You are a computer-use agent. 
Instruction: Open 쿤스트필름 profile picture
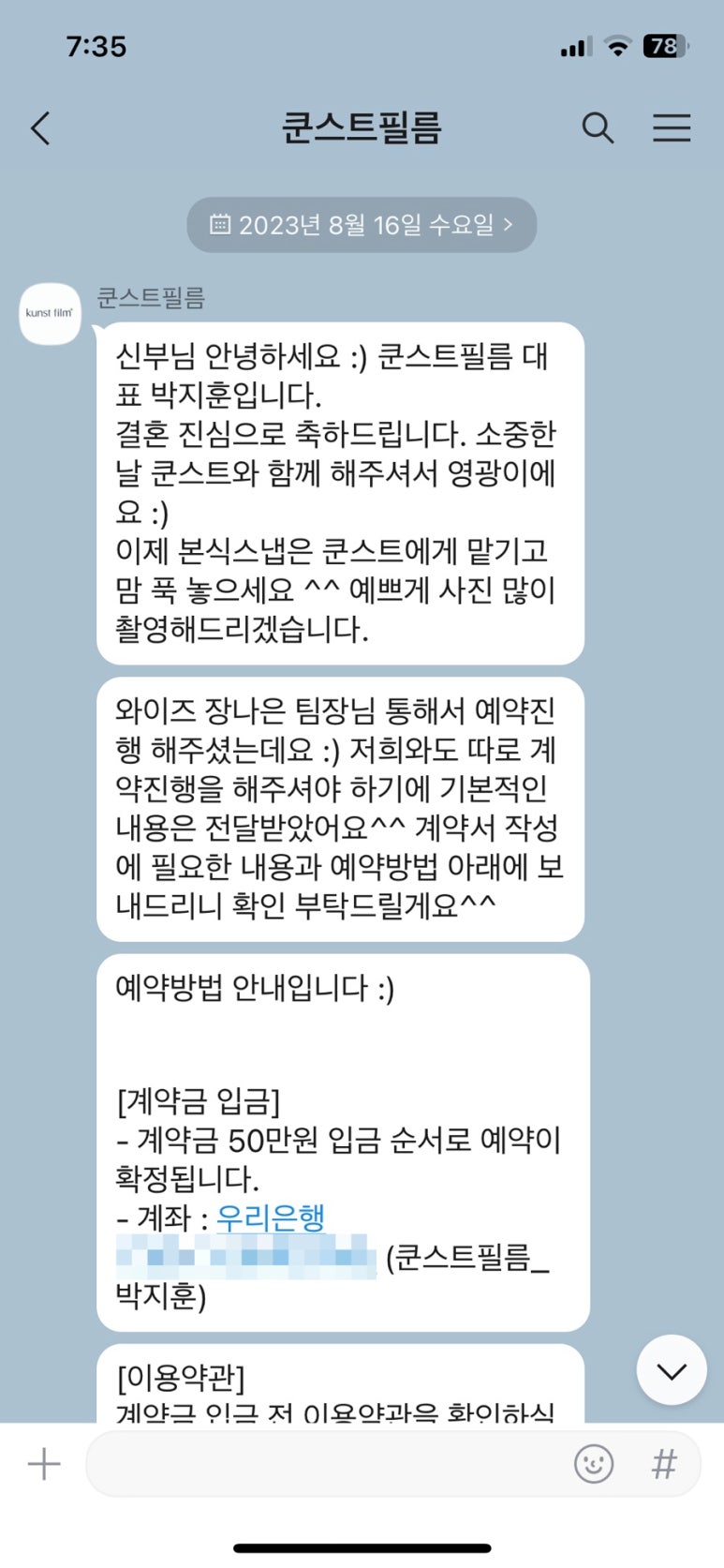click(51, 314)
